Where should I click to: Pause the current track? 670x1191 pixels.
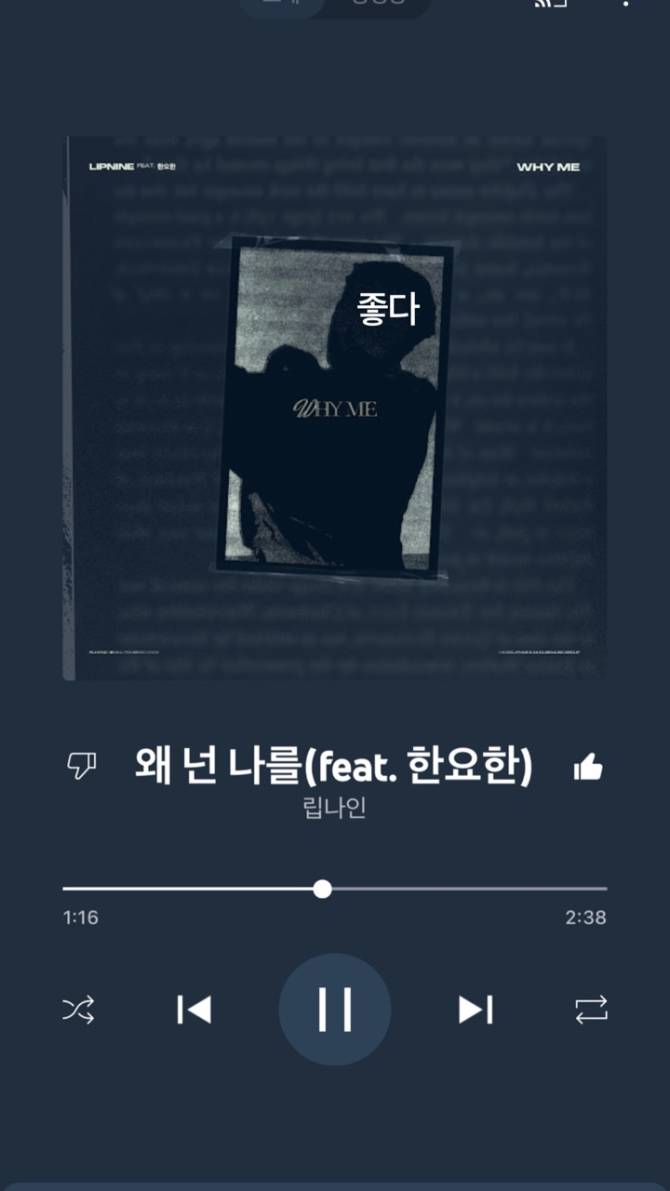[334, 1009]
